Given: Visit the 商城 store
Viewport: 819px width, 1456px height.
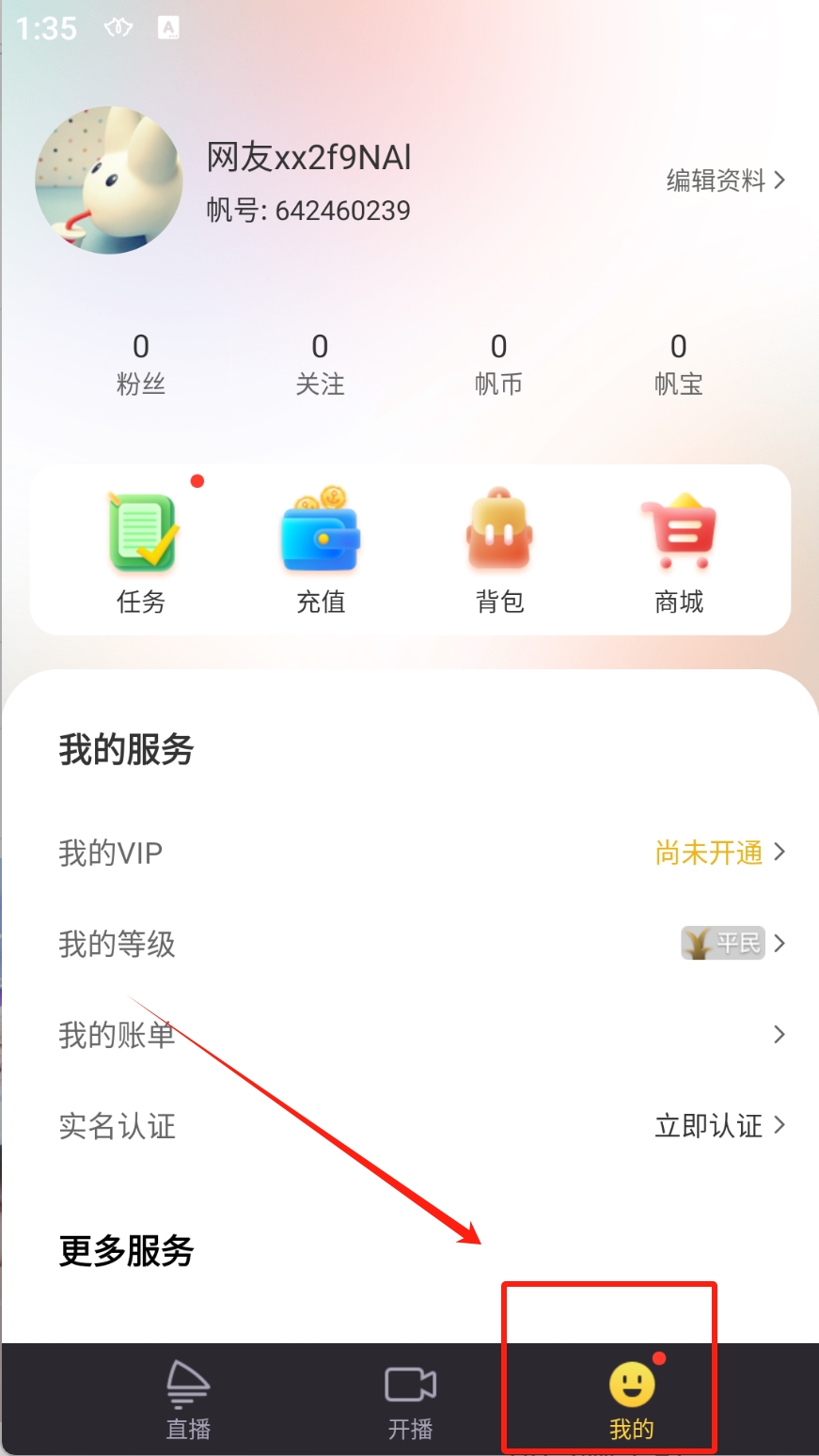Looking at the screenshot, I should pos(679,552).
